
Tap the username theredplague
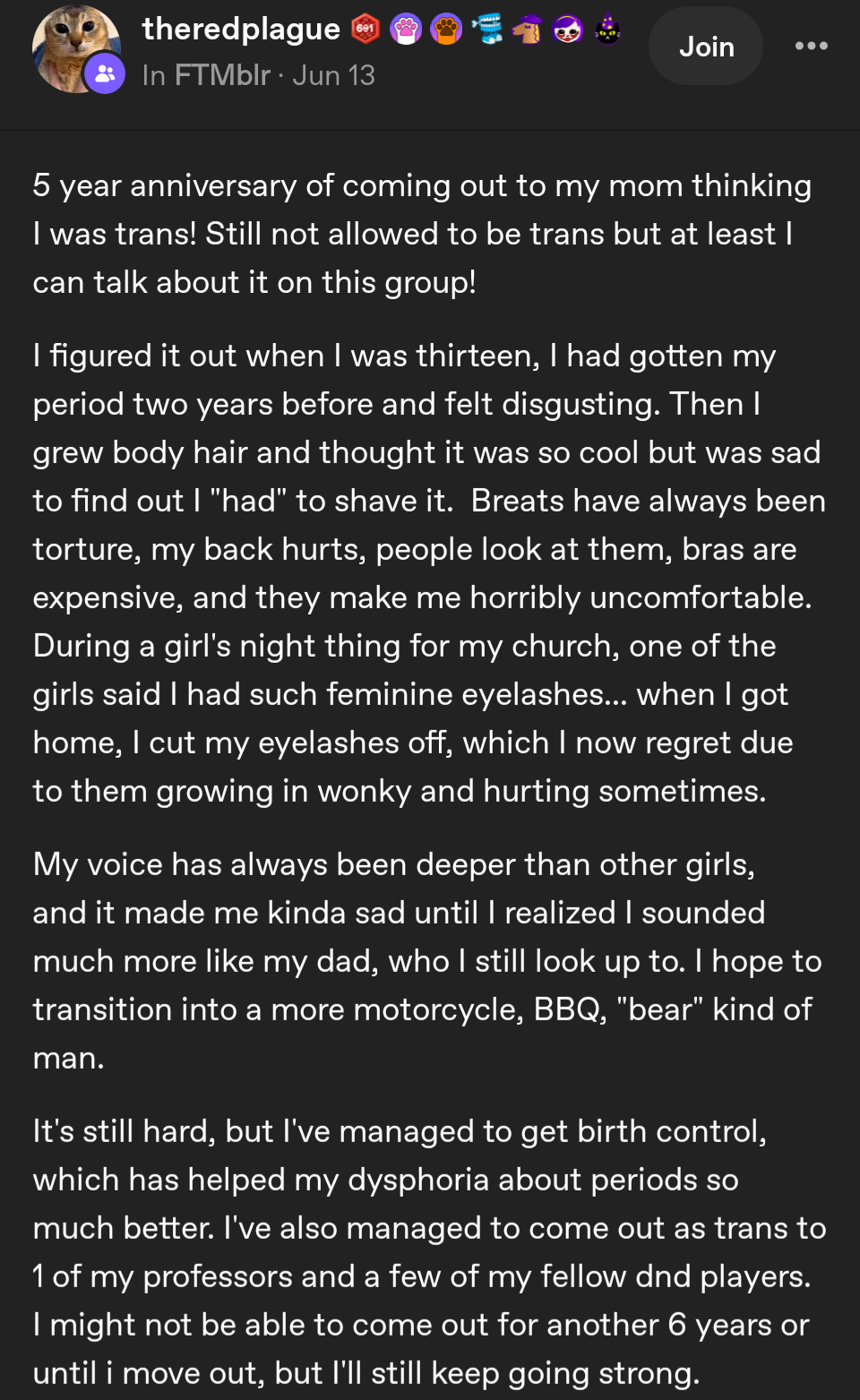coord(241,29)
